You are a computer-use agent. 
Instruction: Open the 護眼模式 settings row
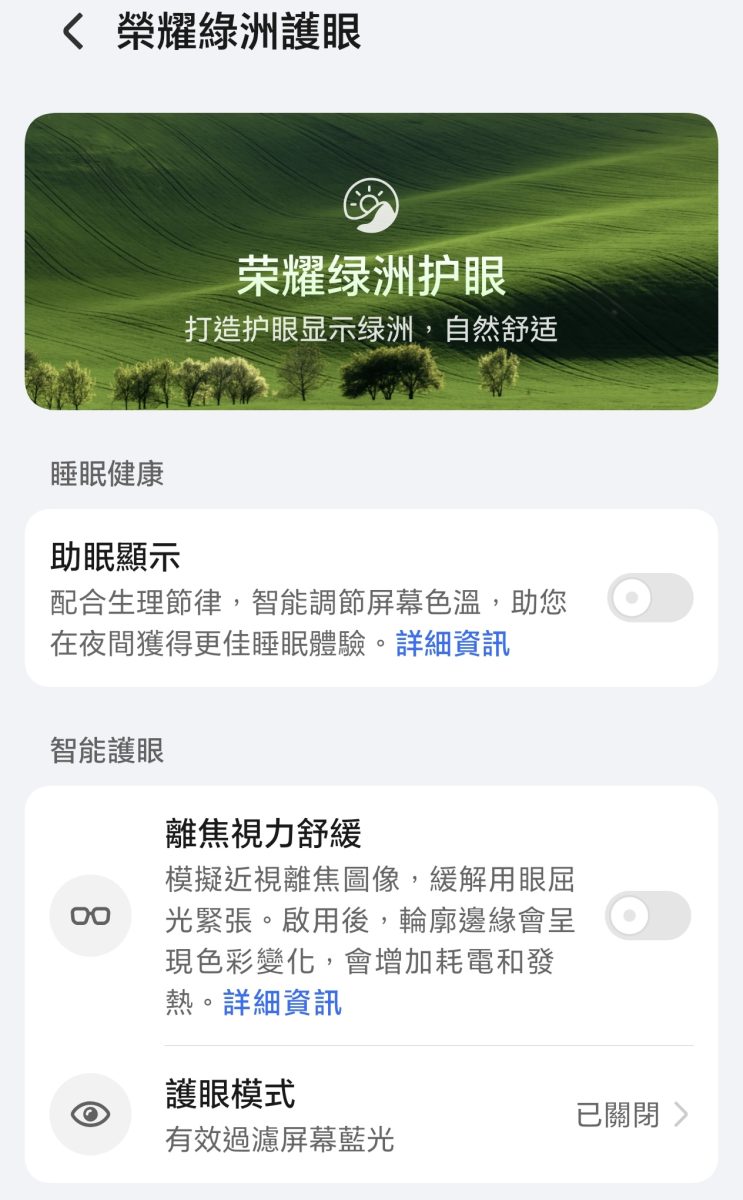[x=371, y=1114]
